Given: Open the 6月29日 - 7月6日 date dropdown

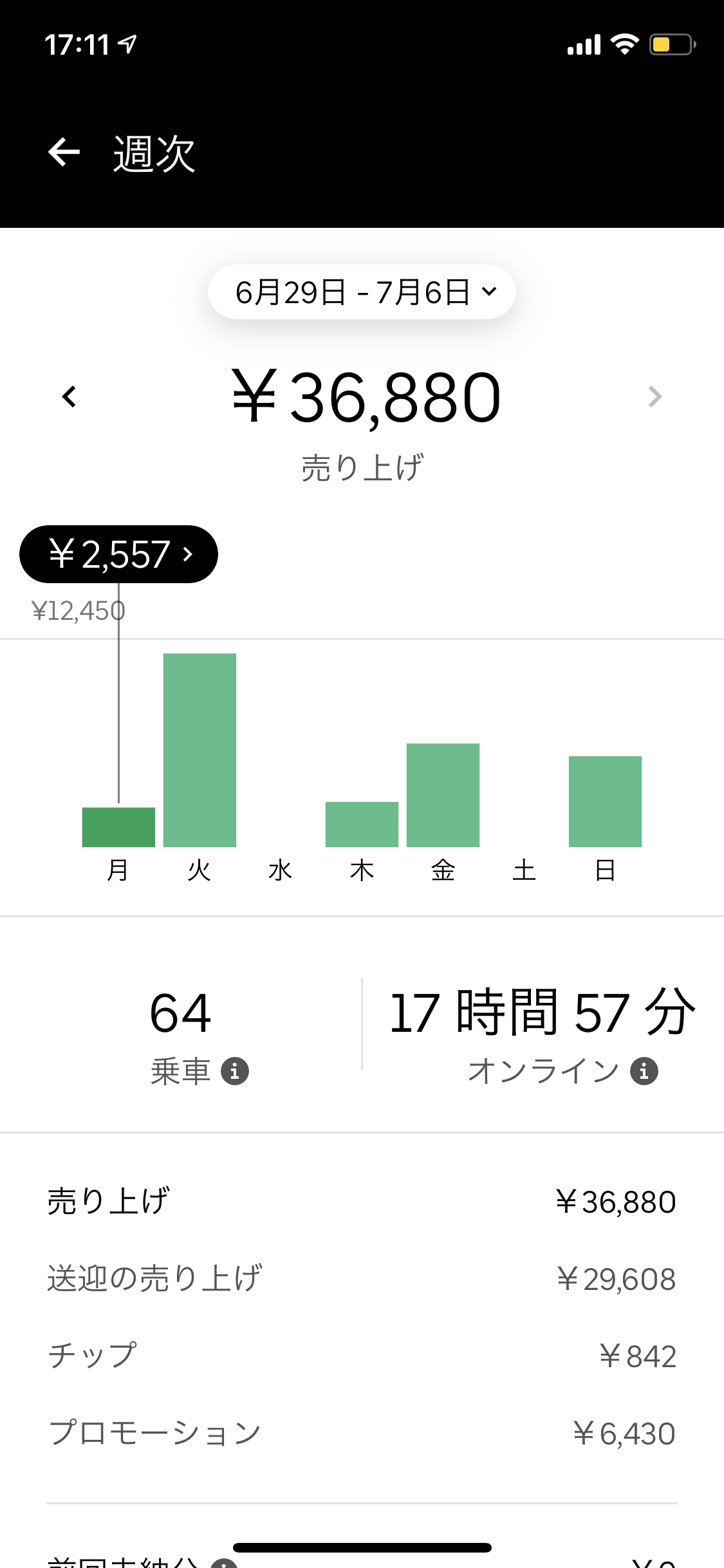Looking at the screenshot, I should (x=362, y=292).
